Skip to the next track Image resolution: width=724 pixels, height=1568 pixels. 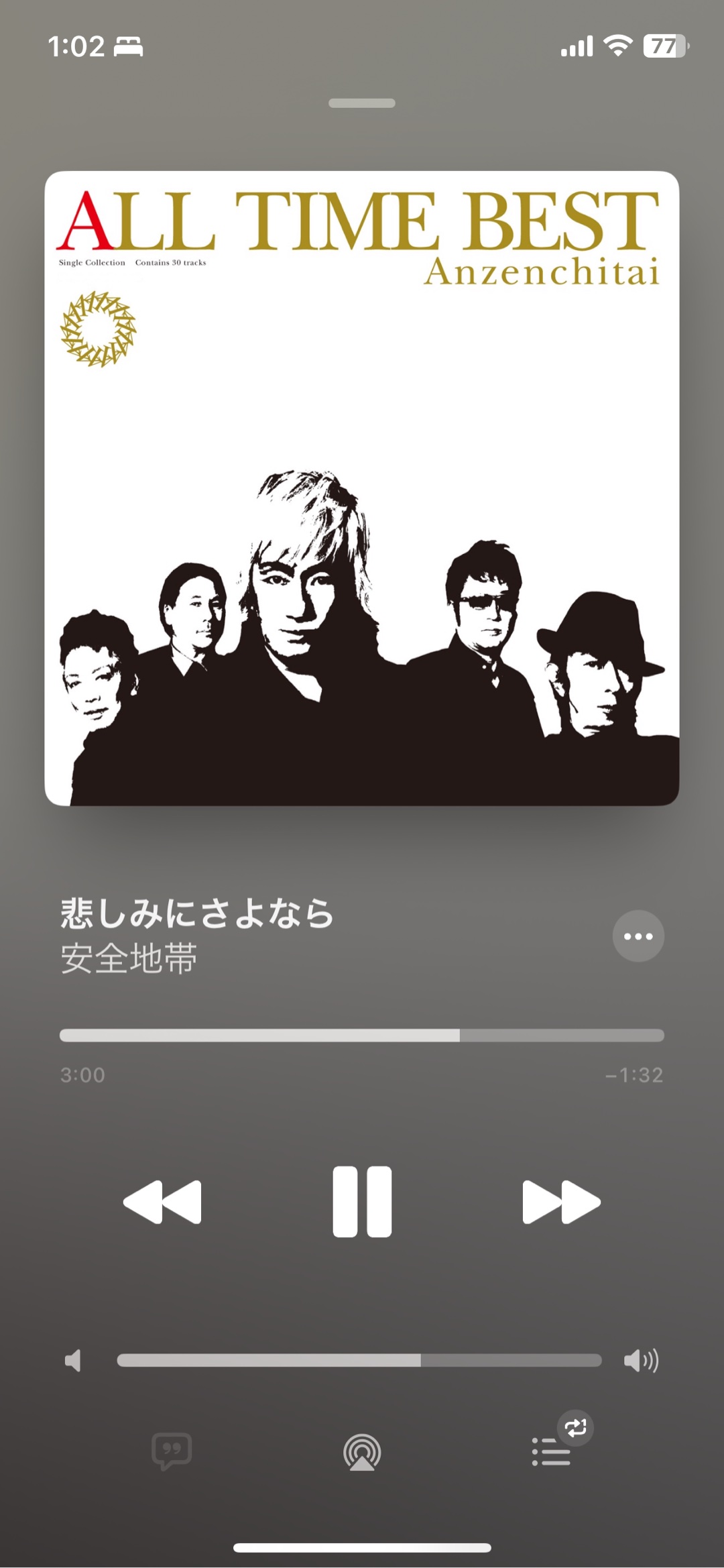[x=561, y=1202]
